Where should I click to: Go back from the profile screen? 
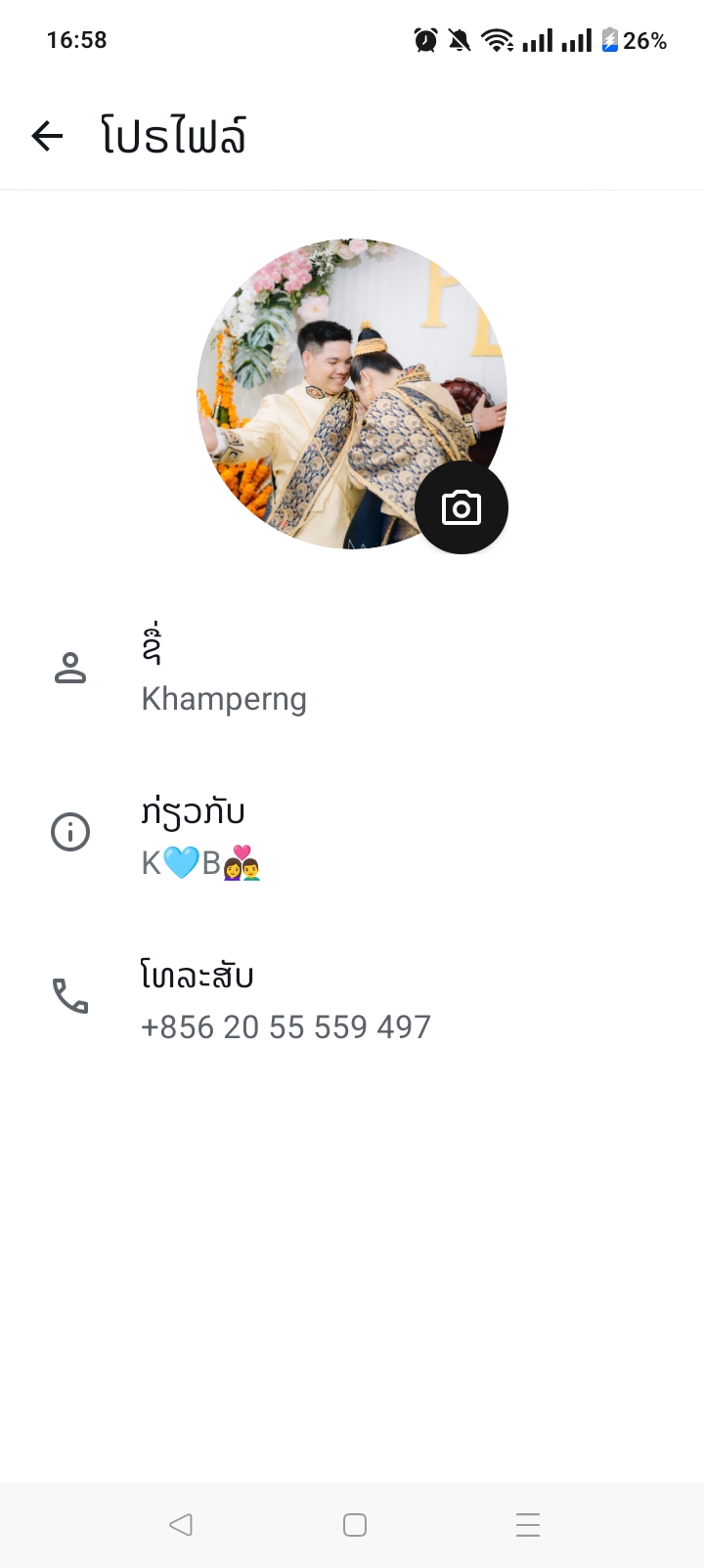tap(47, 136)
